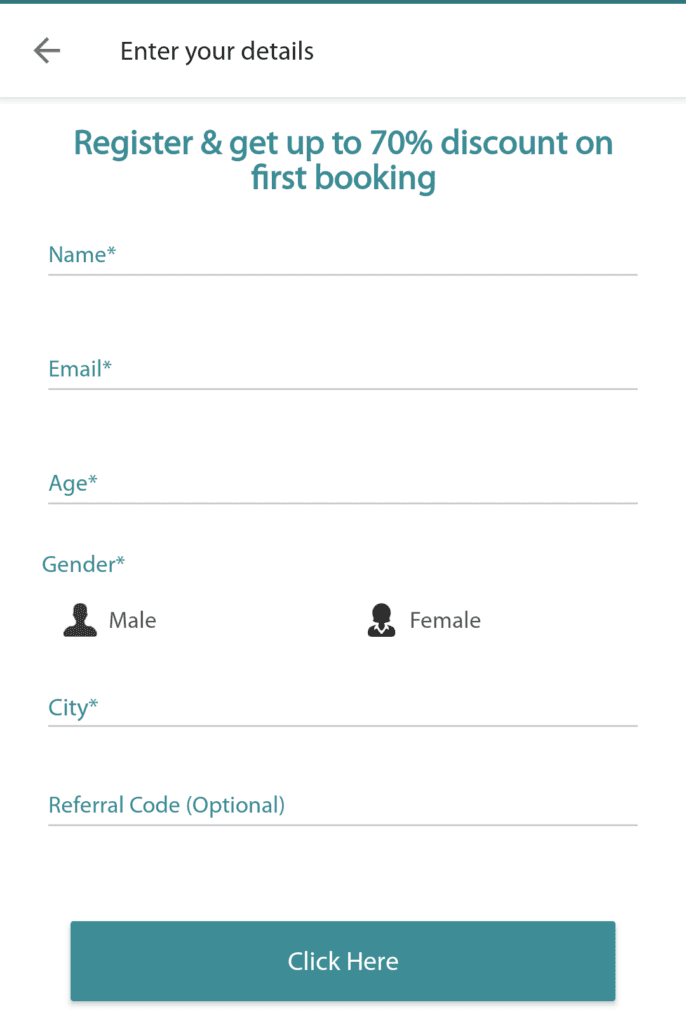
Task: Submit with the Click Here button
Action: coord(342,961)
